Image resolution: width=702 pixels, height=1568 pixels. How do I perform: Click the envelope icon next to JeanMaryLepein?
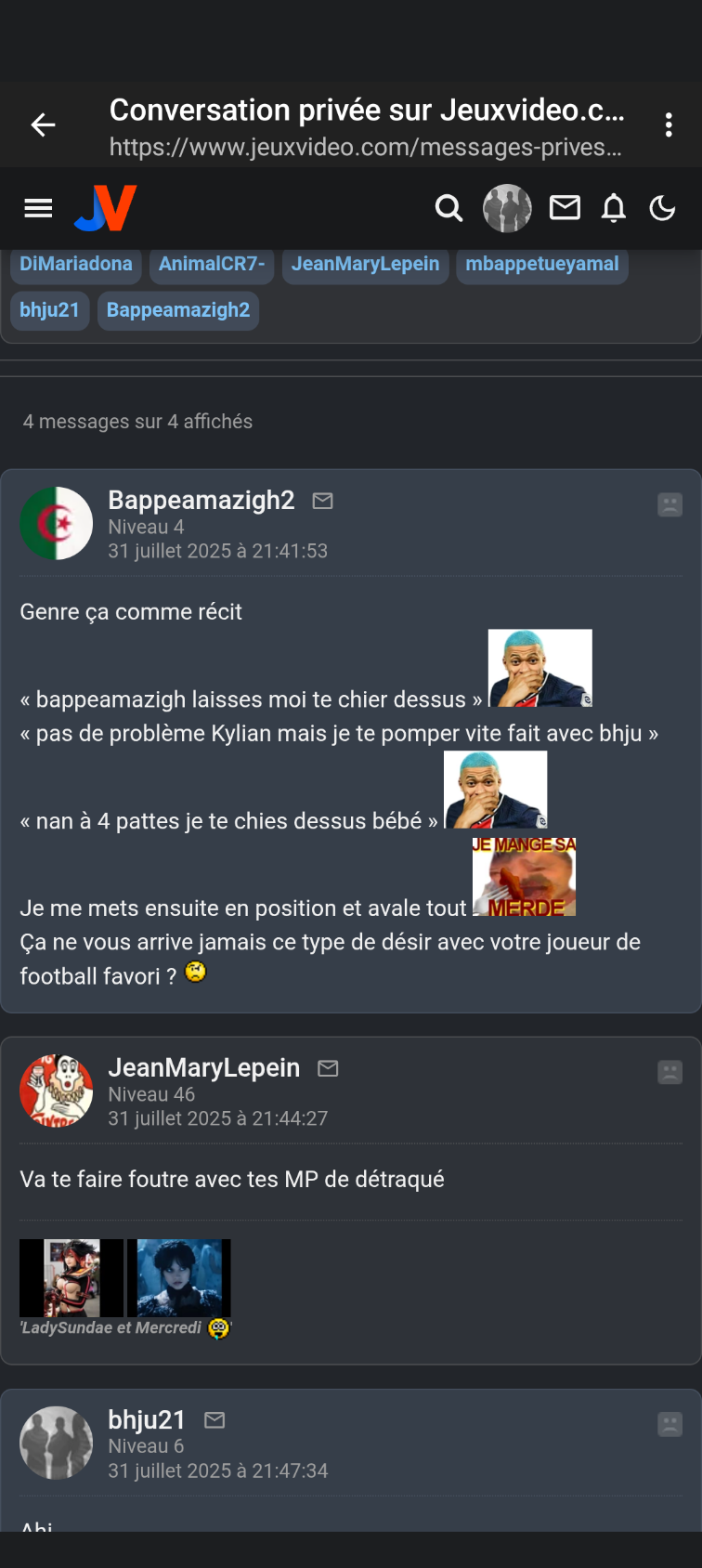tap(328, 1068)
